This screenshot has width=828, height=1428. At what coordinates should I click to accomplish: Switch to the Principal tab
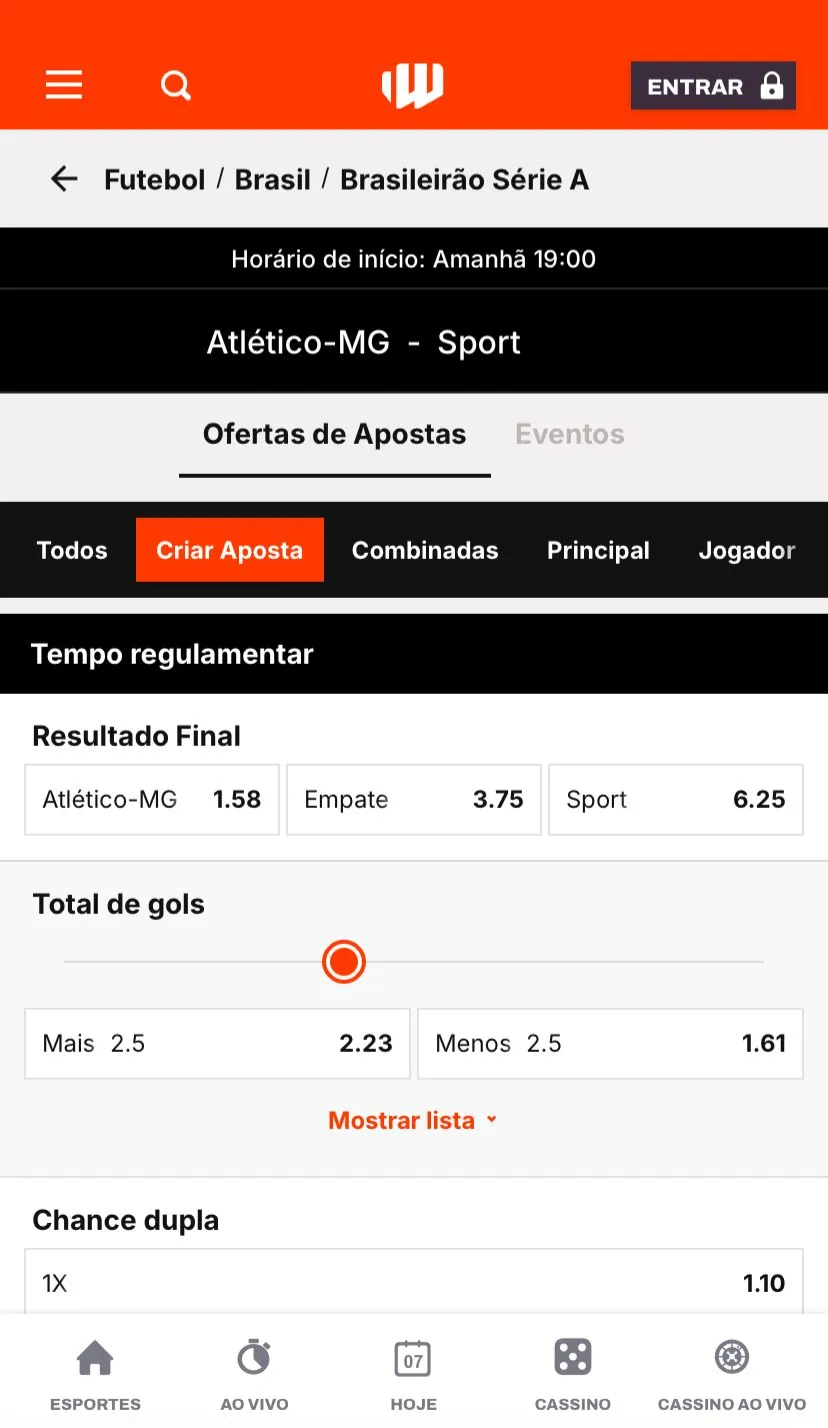point(598,550)
